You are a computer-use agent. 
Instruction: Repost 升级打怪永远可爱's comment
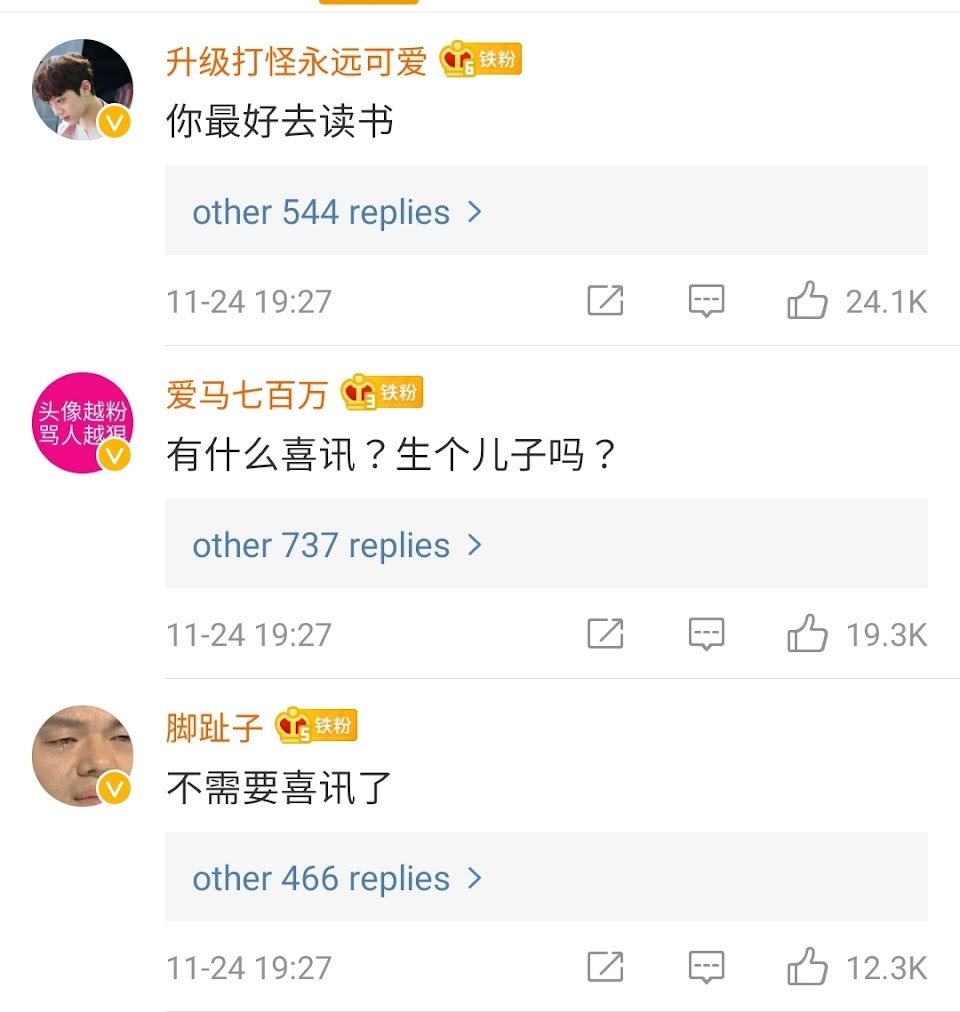tap(605, 301)
